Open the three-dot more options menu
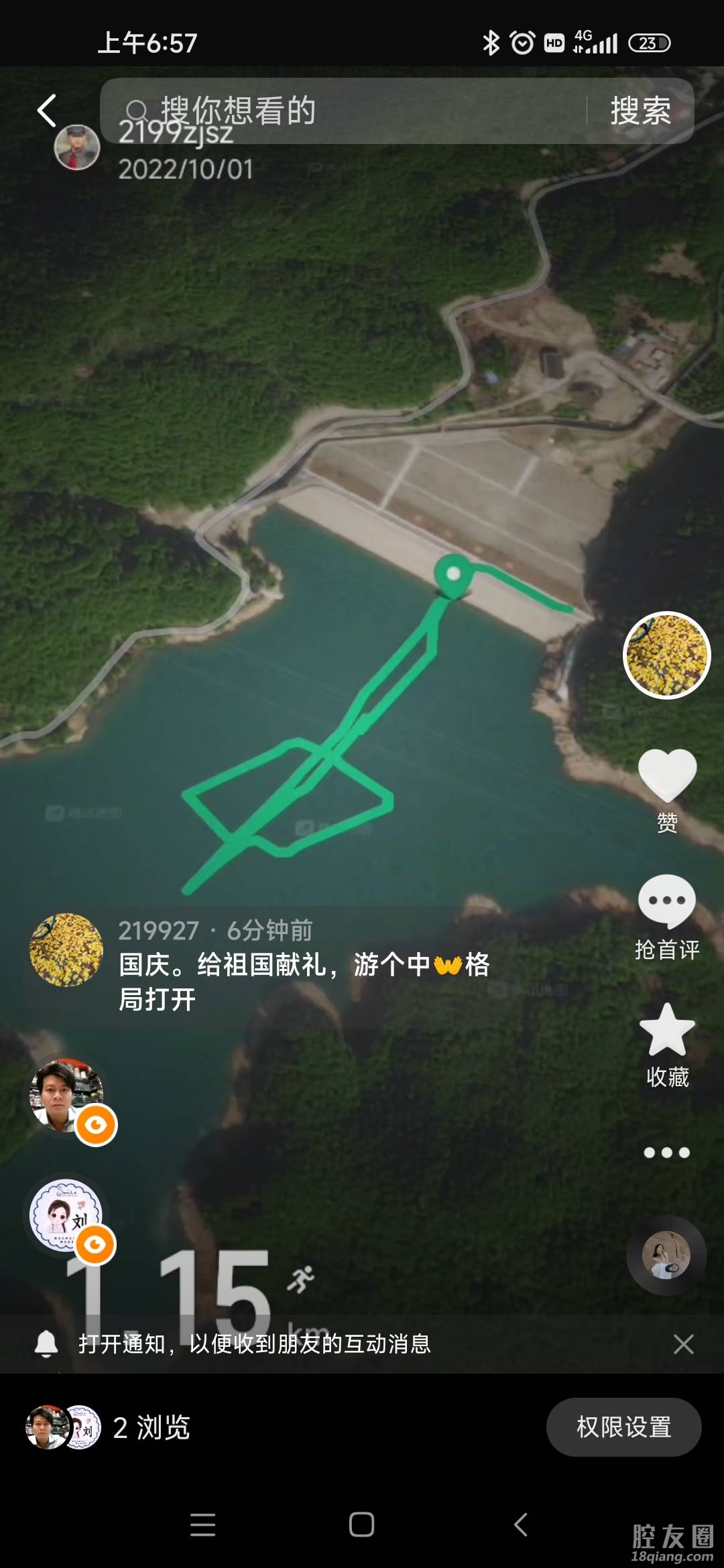 pyautogui.click(x=667, y=1153)
